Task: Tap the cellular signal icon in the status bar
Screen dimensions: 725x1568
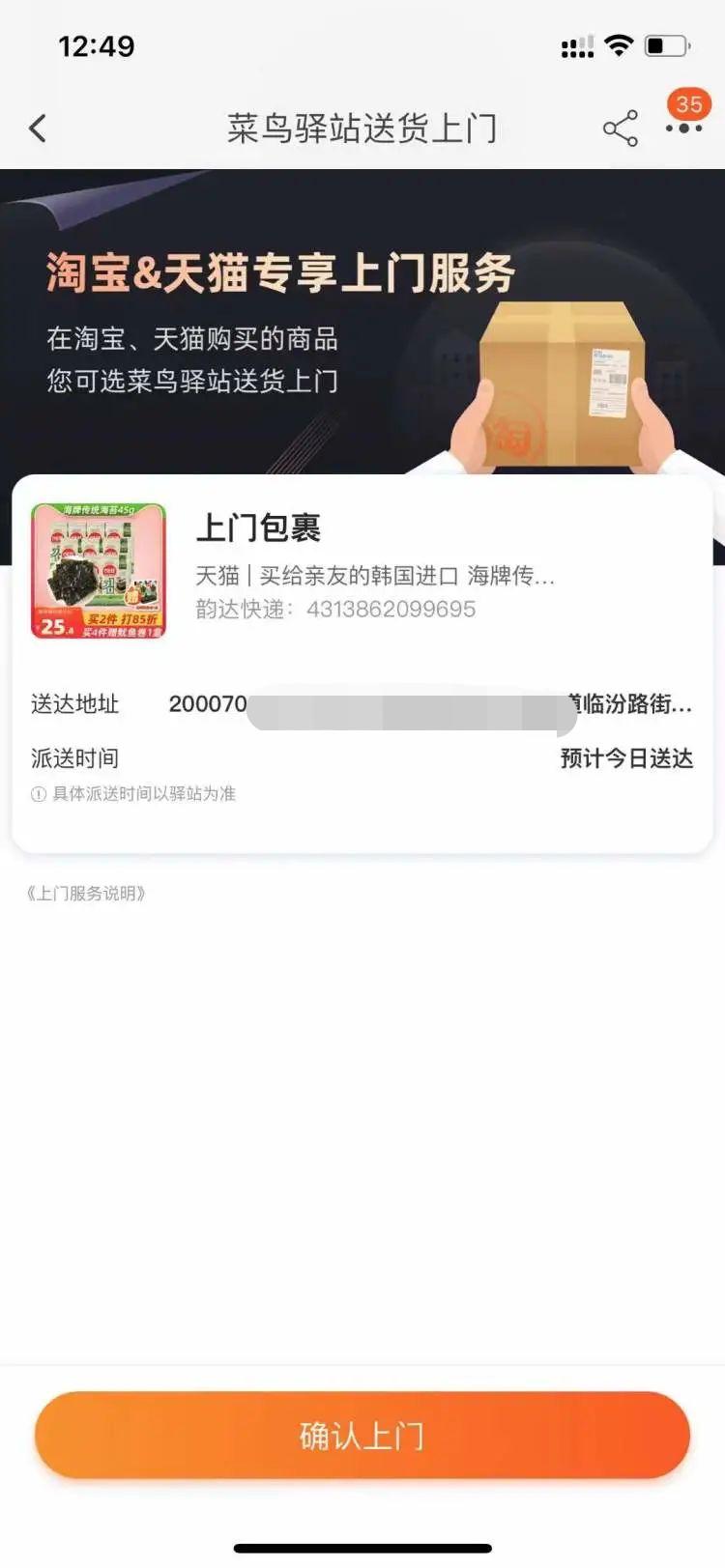Action: coord(577,43)
